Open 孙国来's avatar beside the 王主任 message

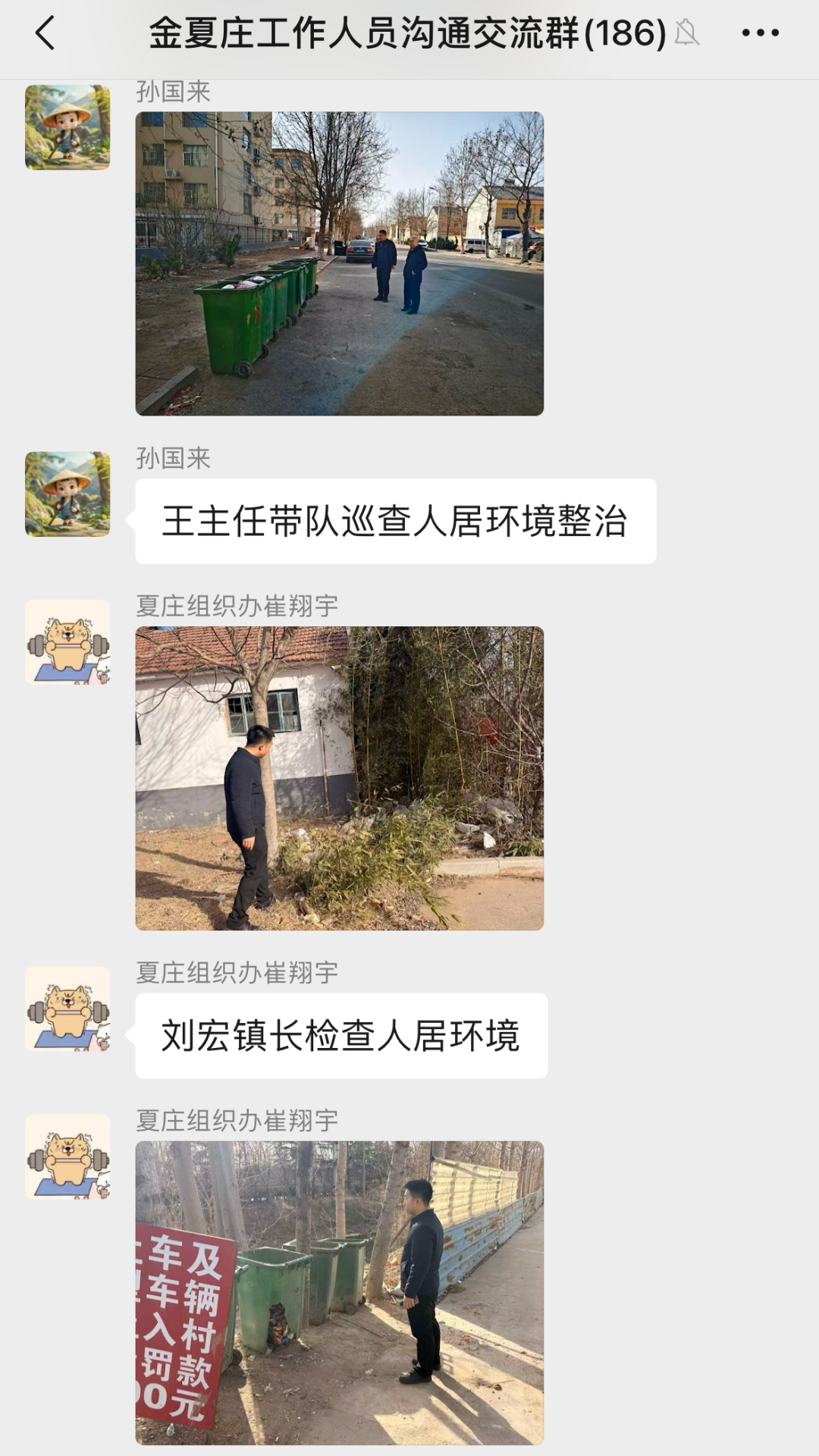67,494
